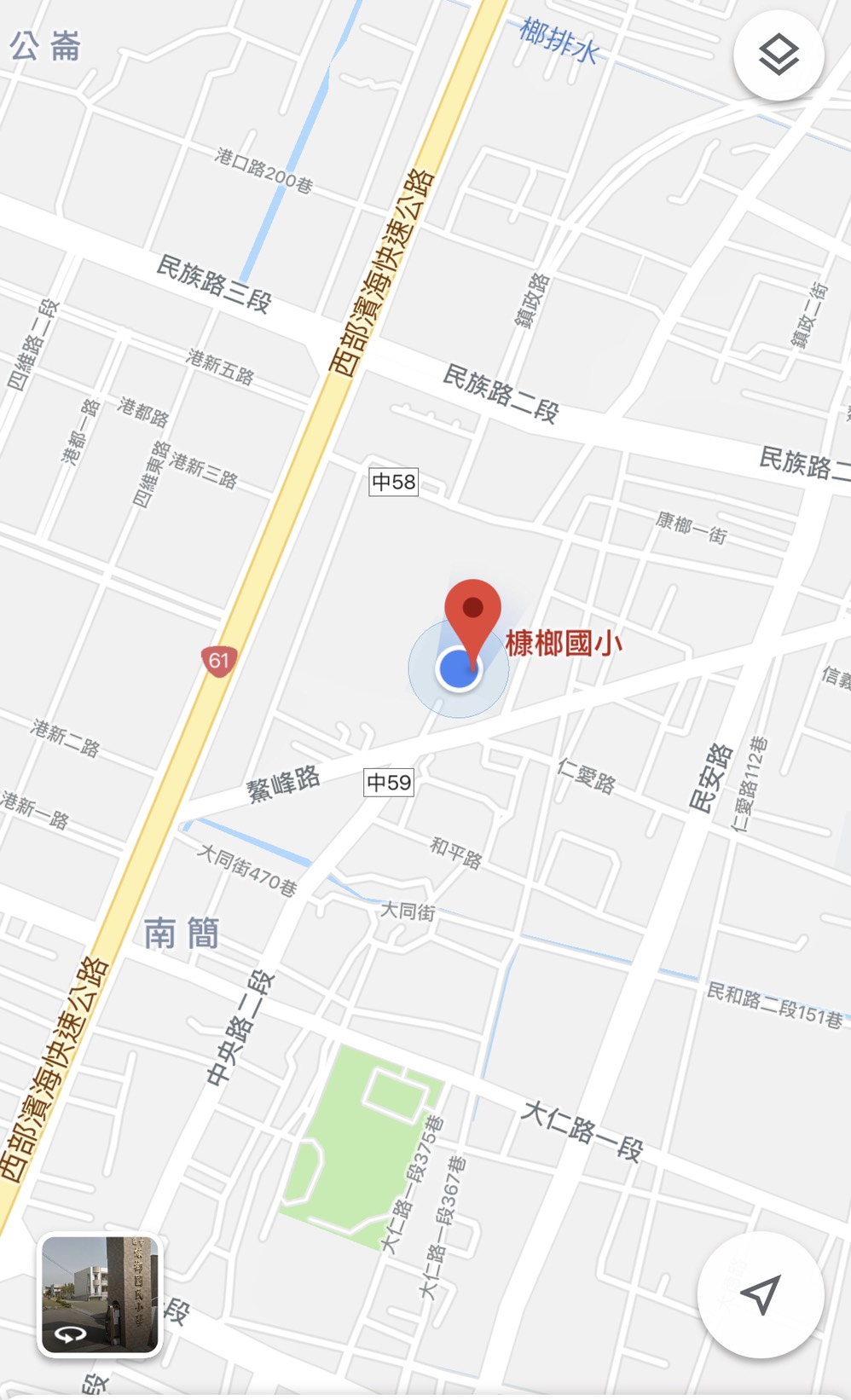This screenshot has width=851, height=1400.
Task: Open the Street View thumbnail
Action: [x=99, y=1294]
